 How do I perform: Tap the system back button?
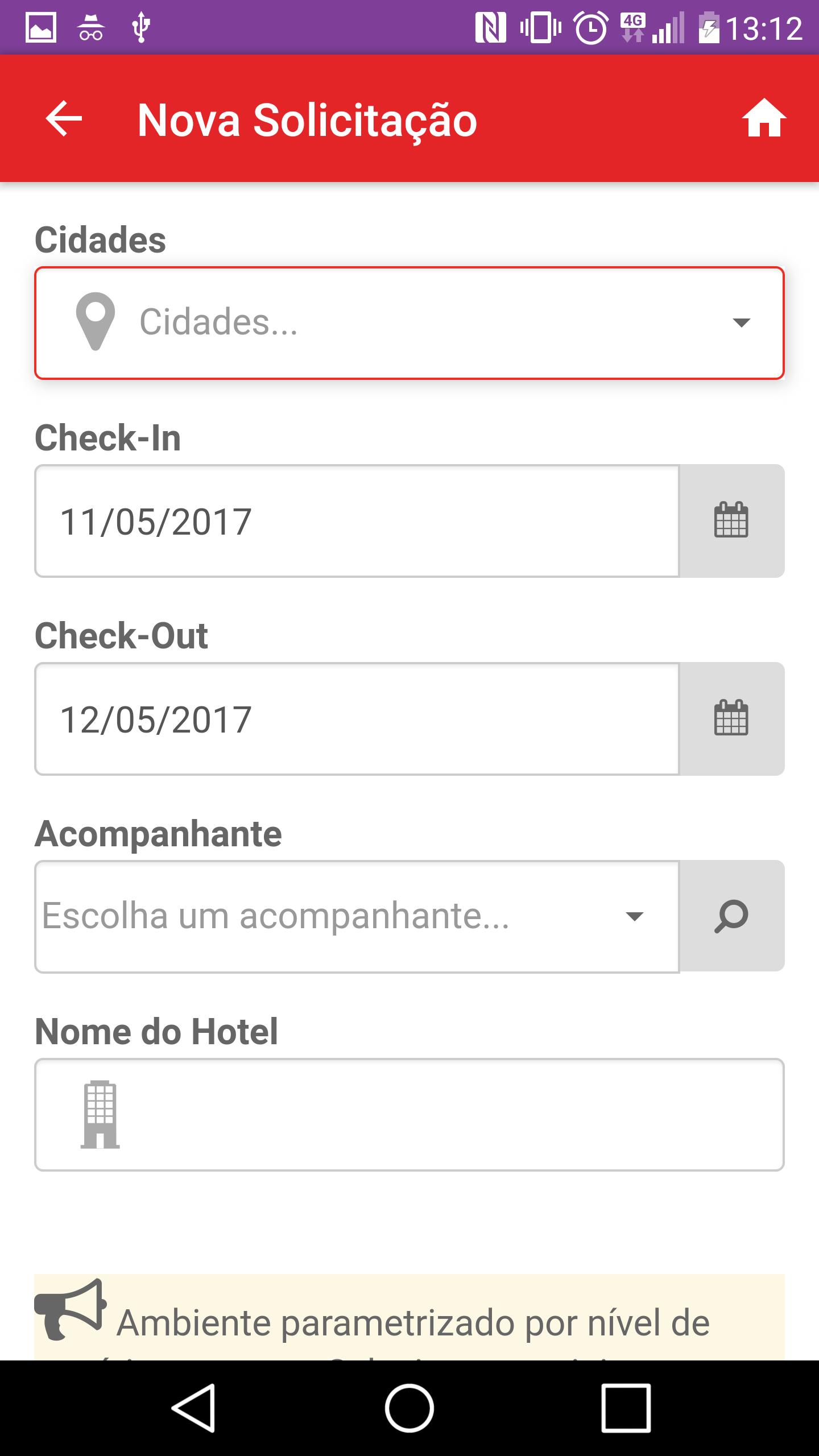tap(193, 1408)
